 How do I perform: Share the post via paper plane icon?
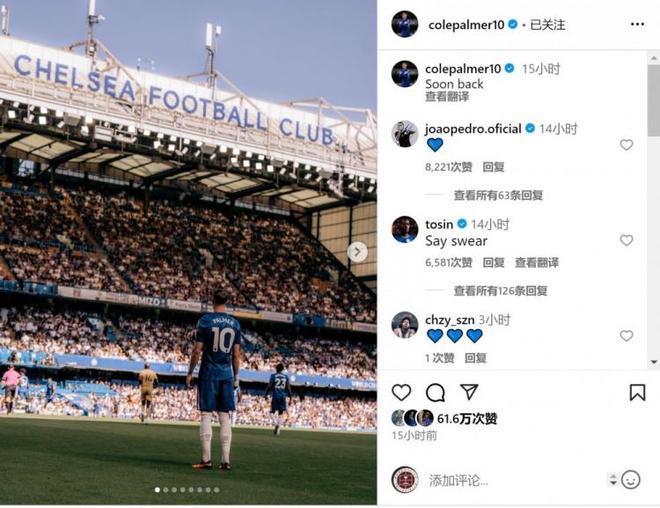tap(468, 392)
